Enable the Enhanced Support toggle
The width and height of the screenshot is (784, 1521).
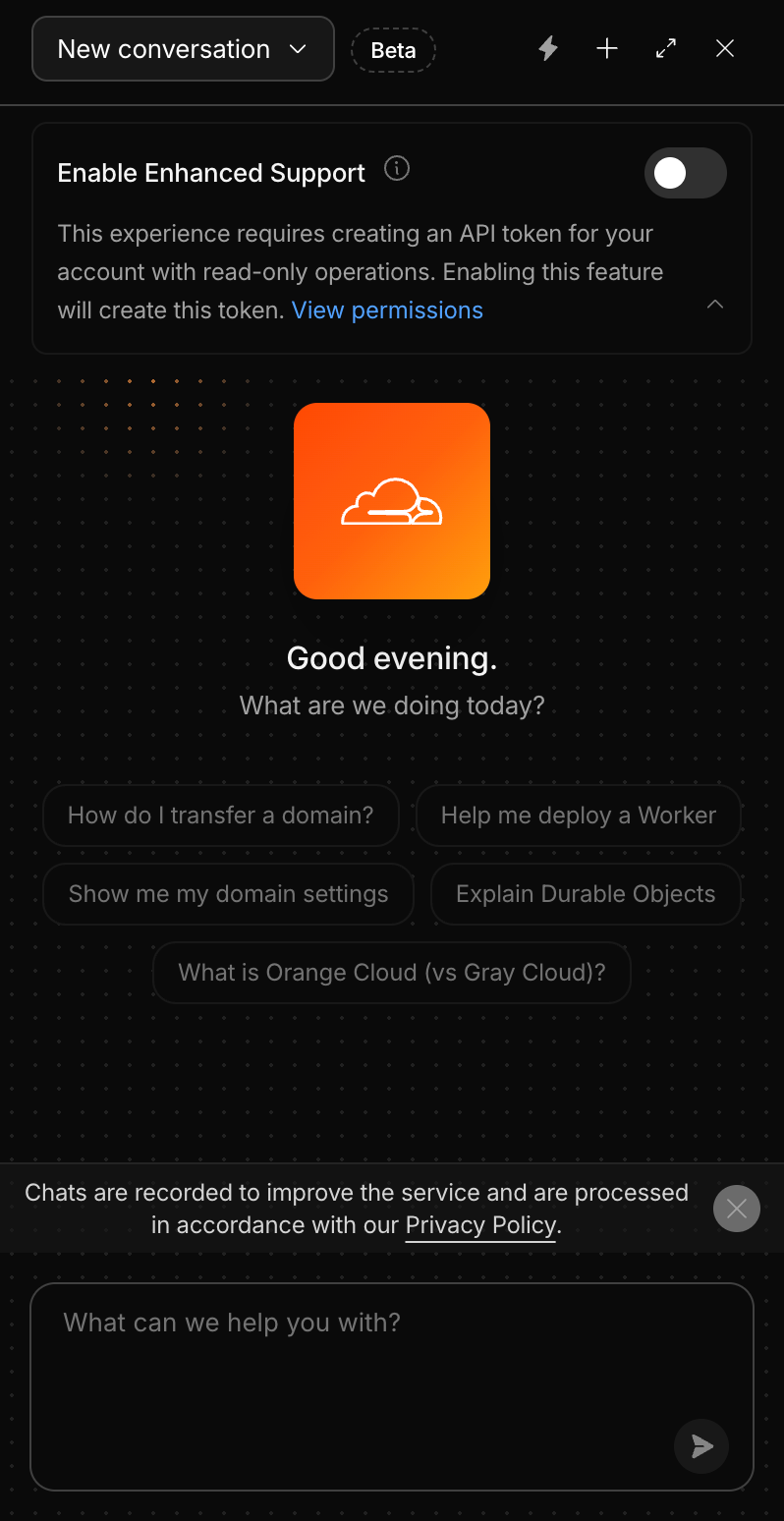(x=685, y=174)
